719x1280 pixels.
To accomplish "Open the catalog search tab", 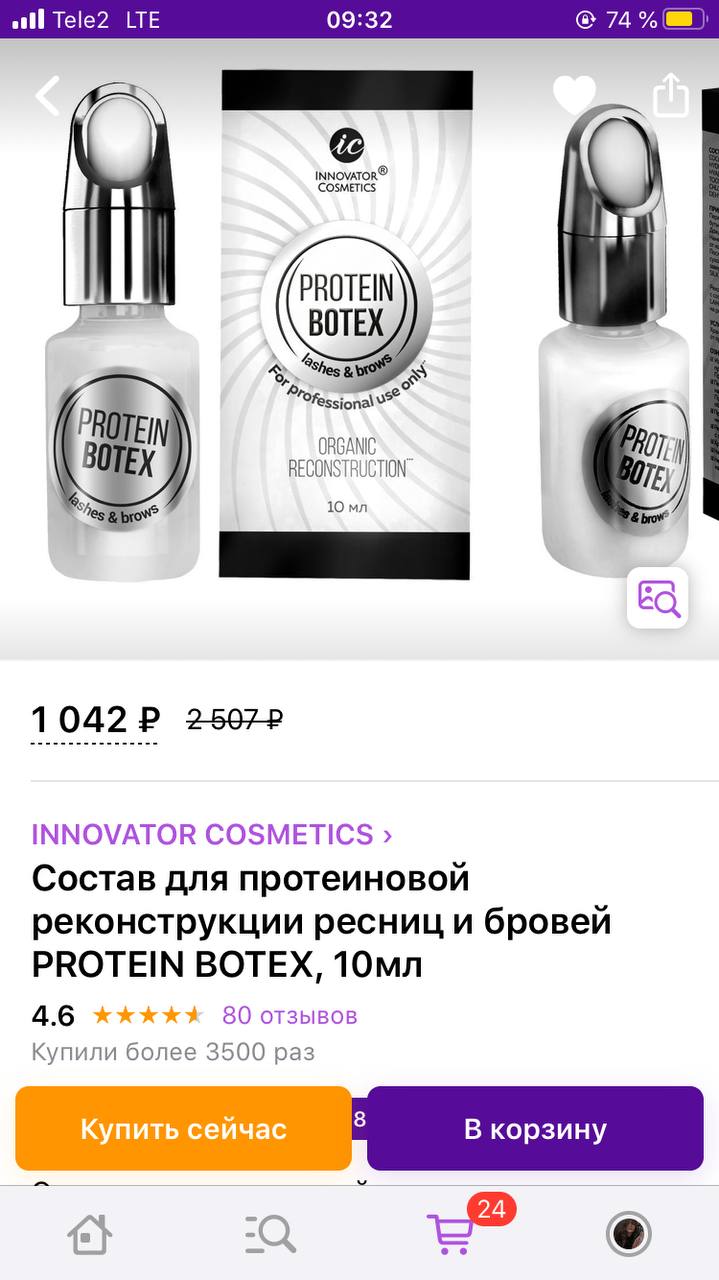I will 270,1234.
